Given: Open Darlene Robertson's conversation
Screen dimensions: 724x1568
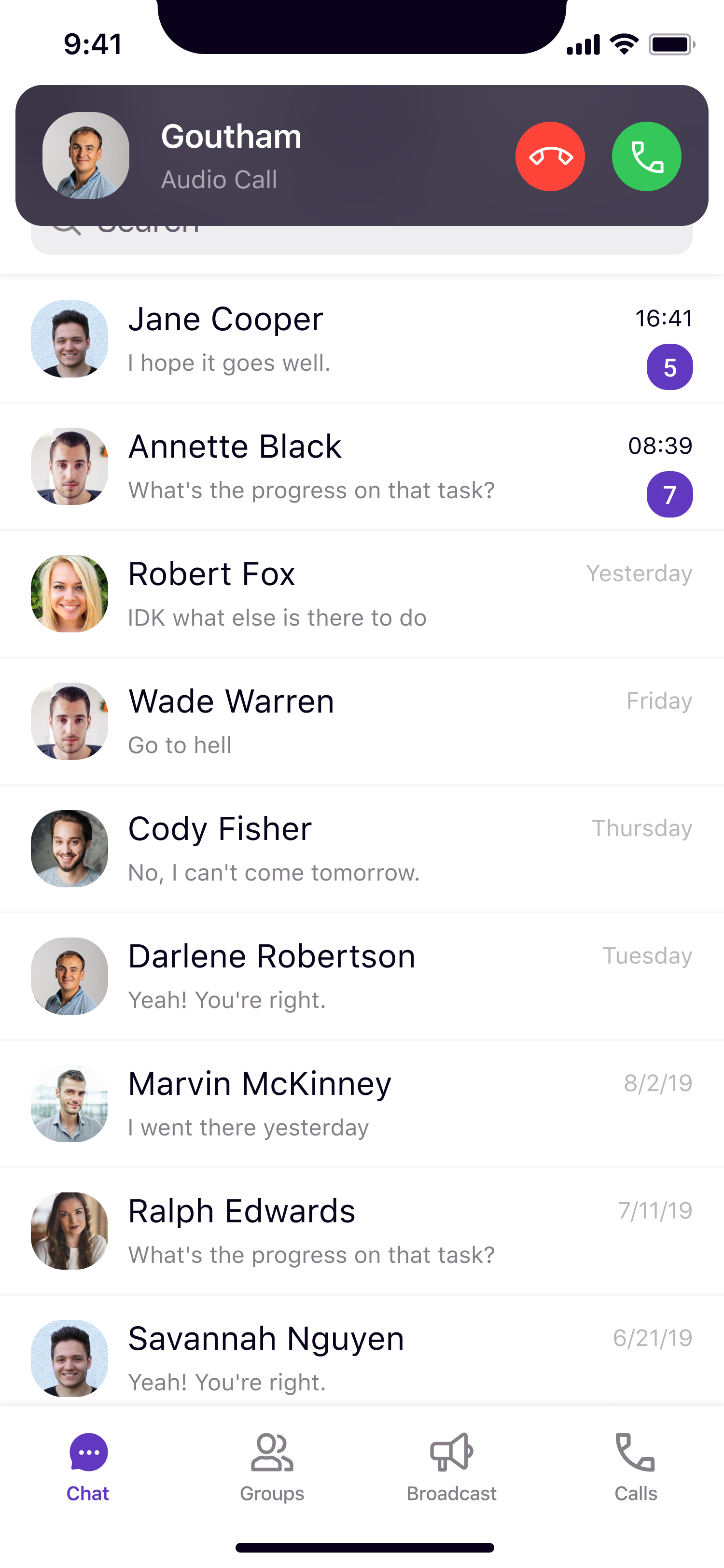Looking at the screenshot, I should (x=362, y=976).
